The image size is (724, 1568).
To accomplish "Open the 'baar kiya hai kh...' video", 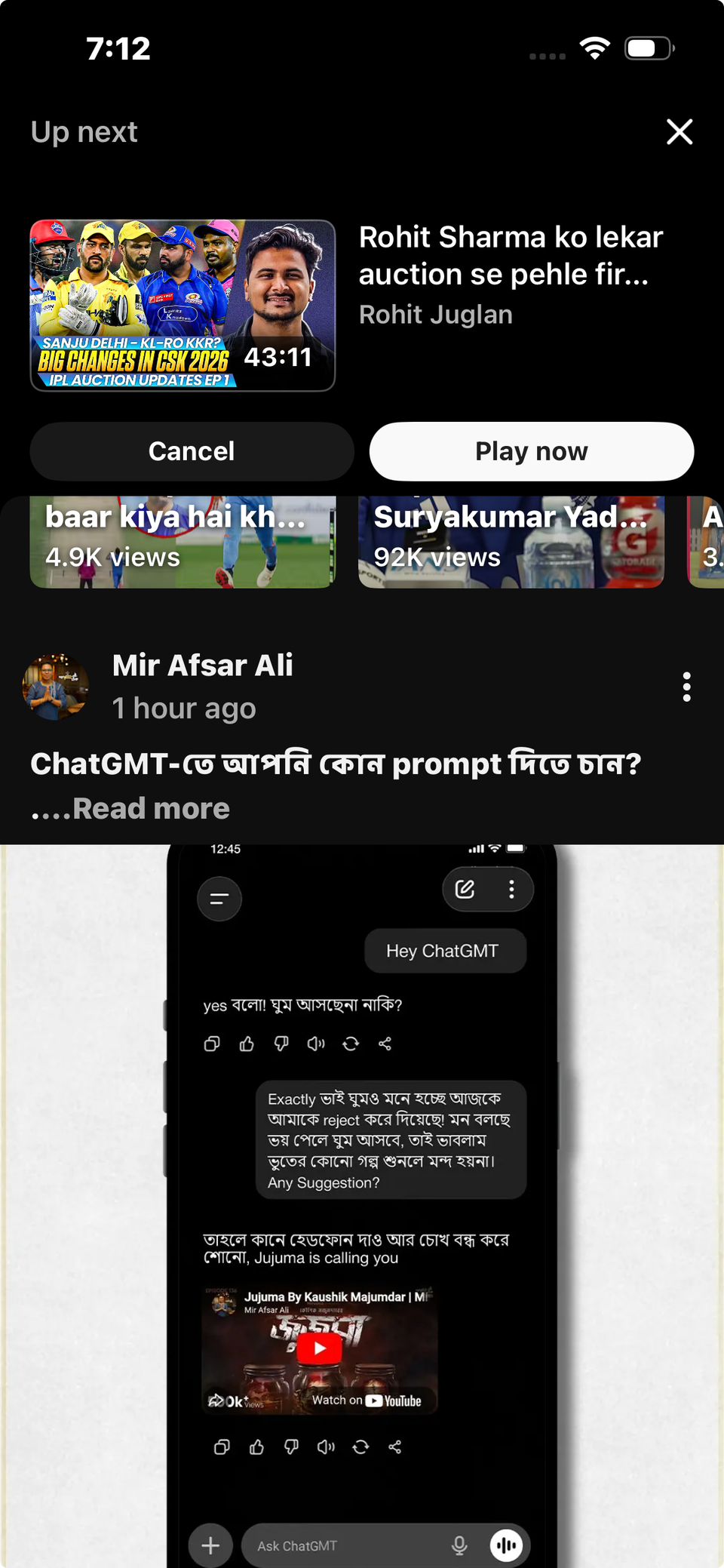I will coord(183,542).
